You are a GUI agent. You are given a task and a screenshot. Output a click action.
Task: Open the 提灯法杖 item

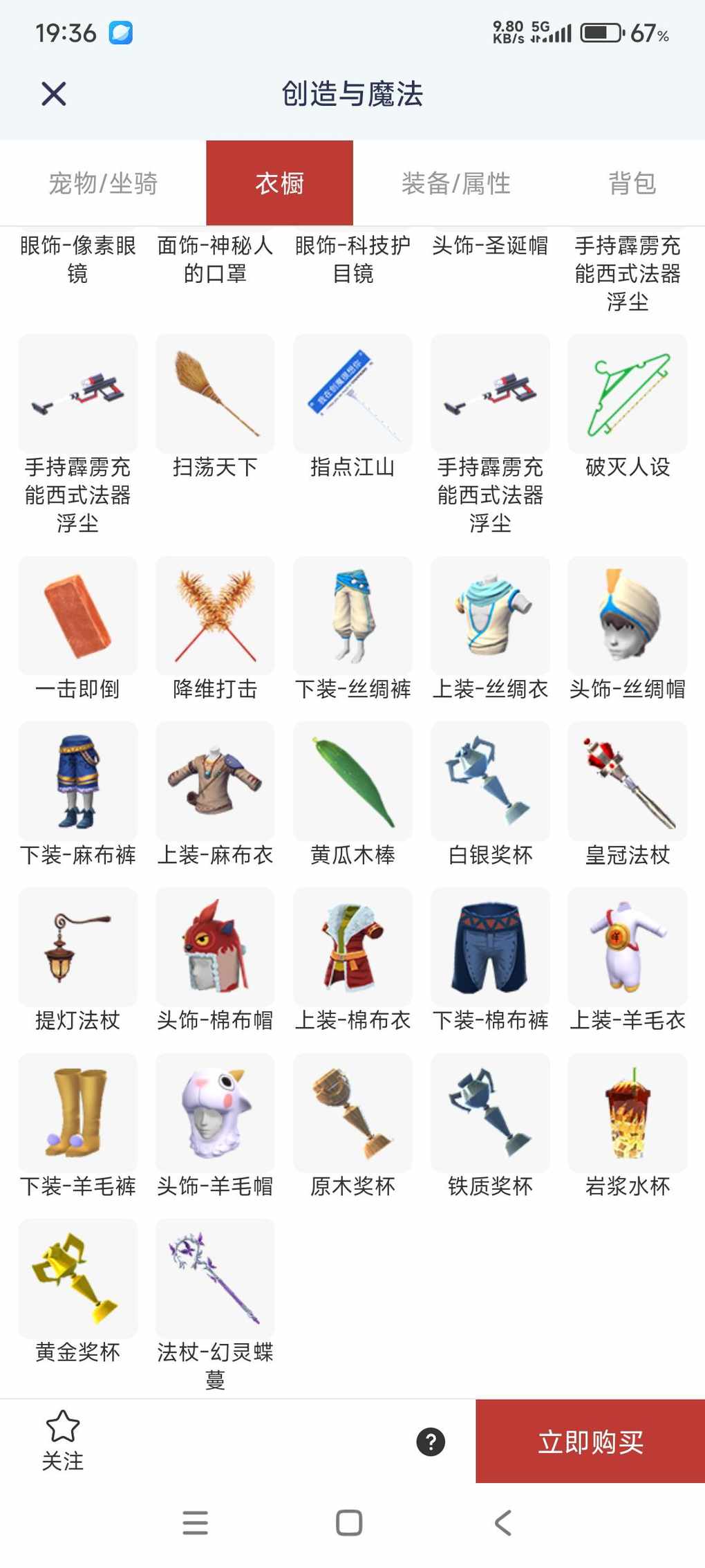coord(78,947)
